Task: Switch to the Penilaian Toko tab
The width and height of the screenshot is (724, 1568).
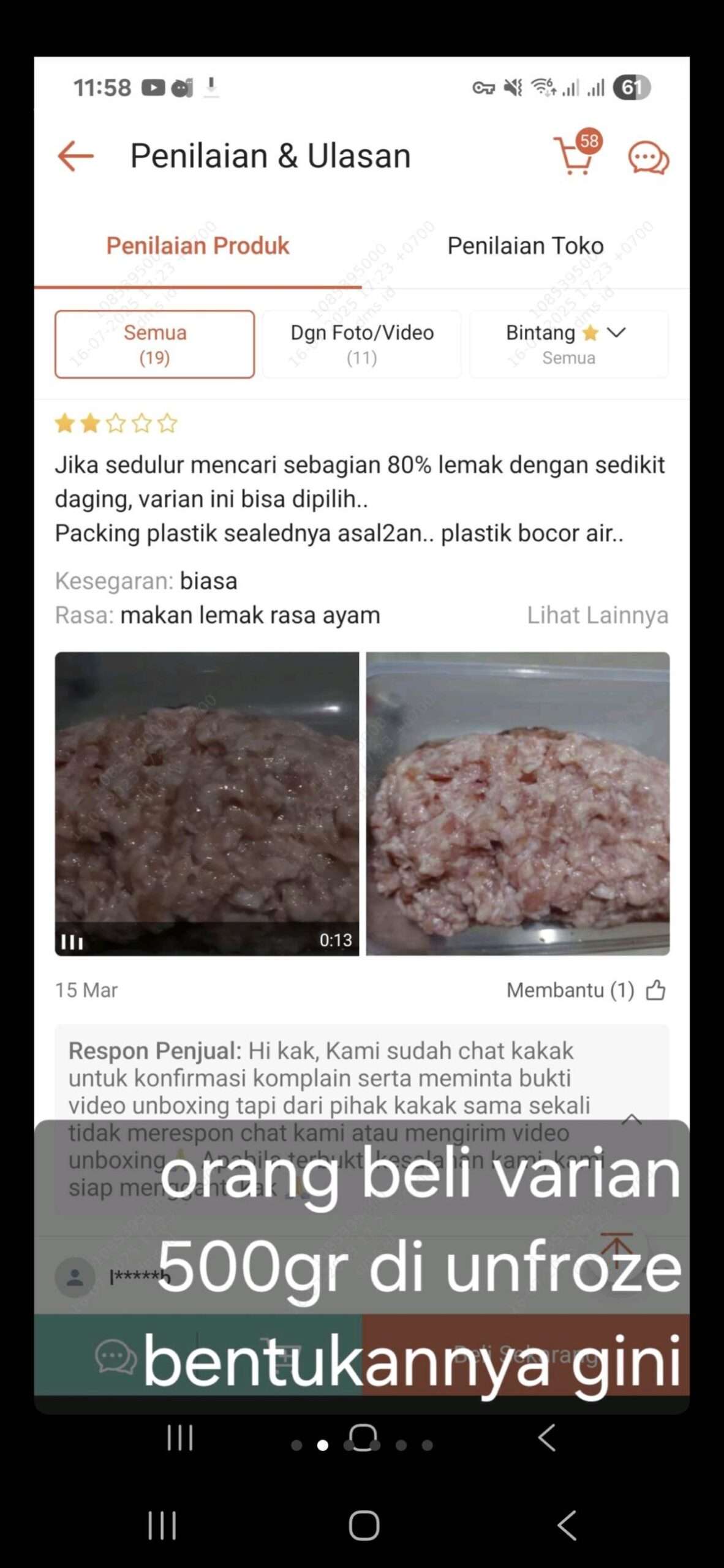Action: 526,246
